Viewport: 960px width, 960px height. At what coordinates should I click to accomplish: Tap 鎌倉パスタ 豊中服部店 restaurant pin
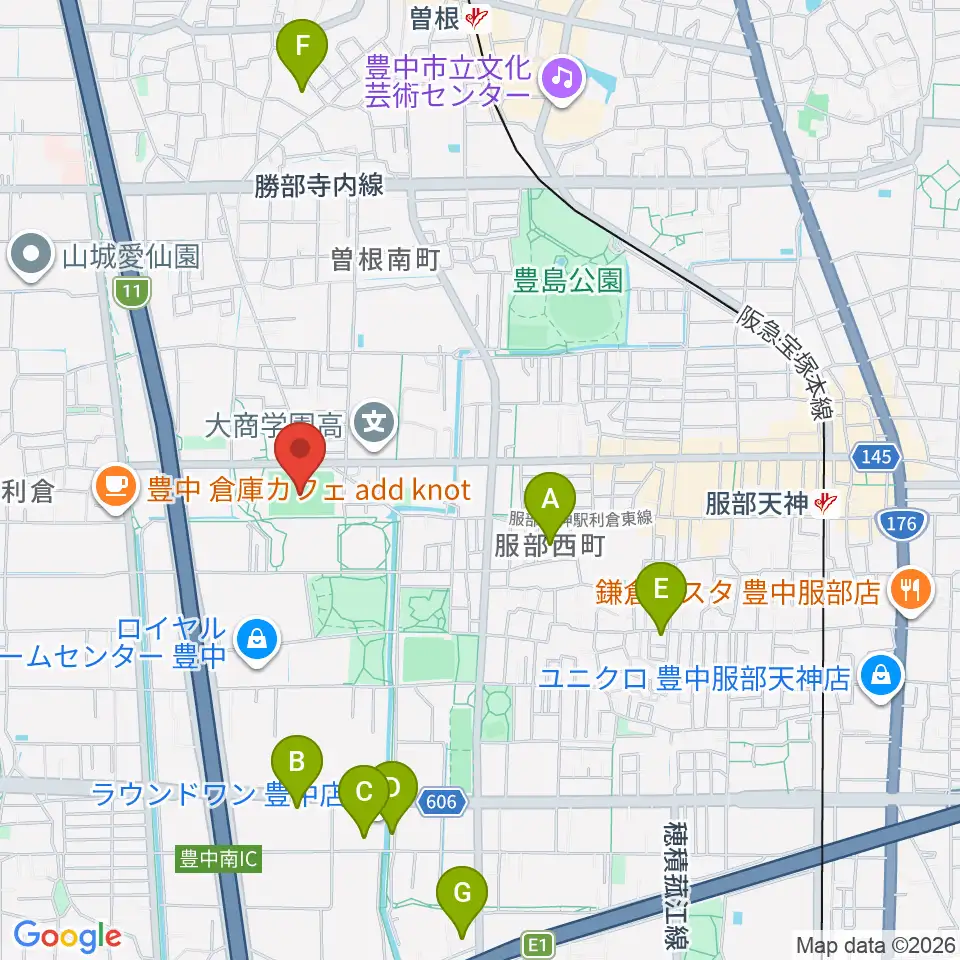tap(911, 592)
